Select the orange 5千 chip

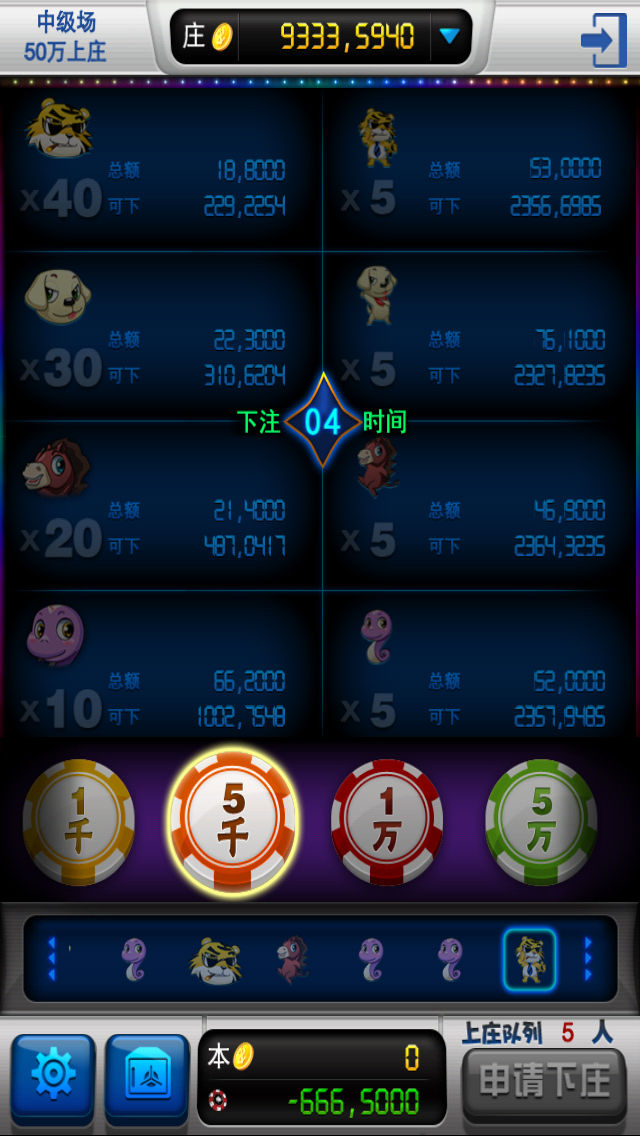point(232,821)
